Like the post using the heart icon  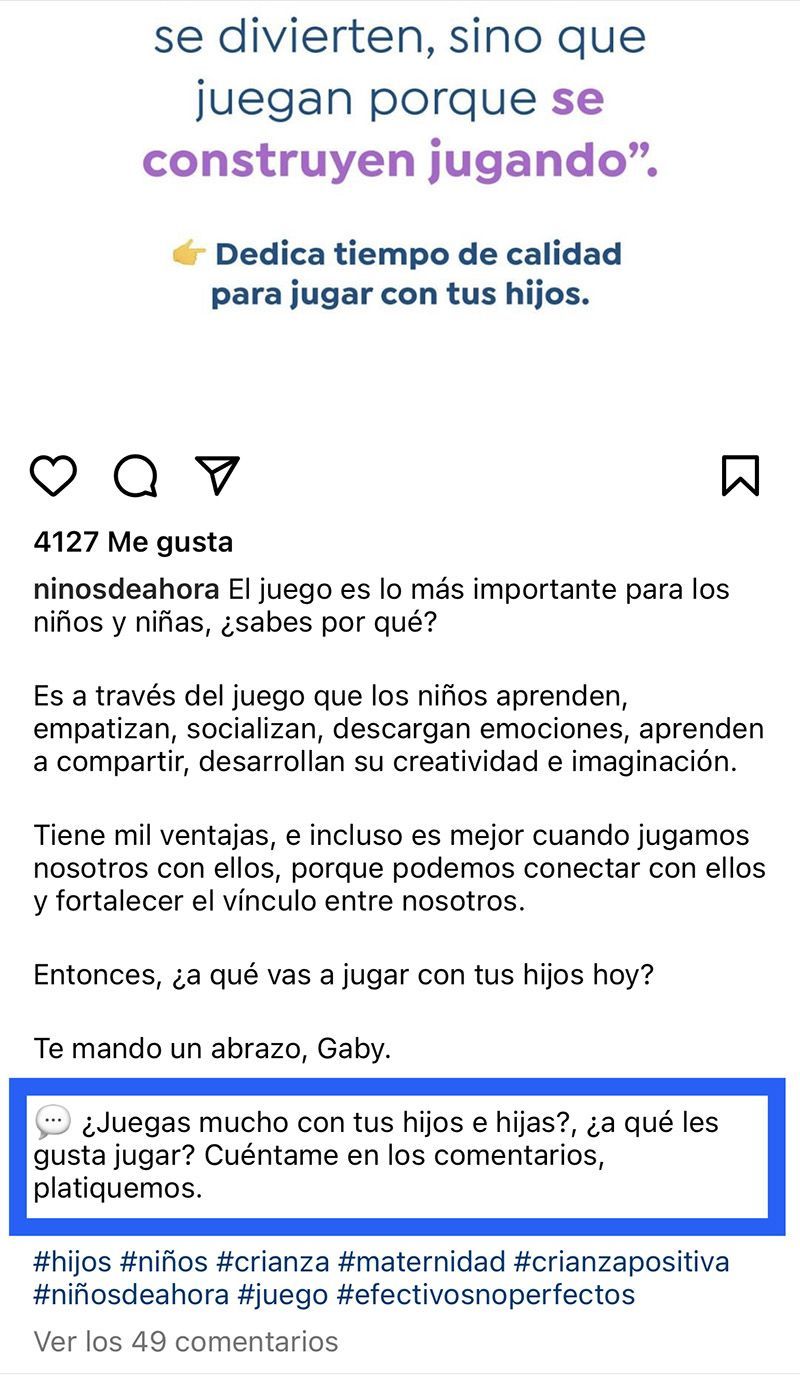[54, 477]
